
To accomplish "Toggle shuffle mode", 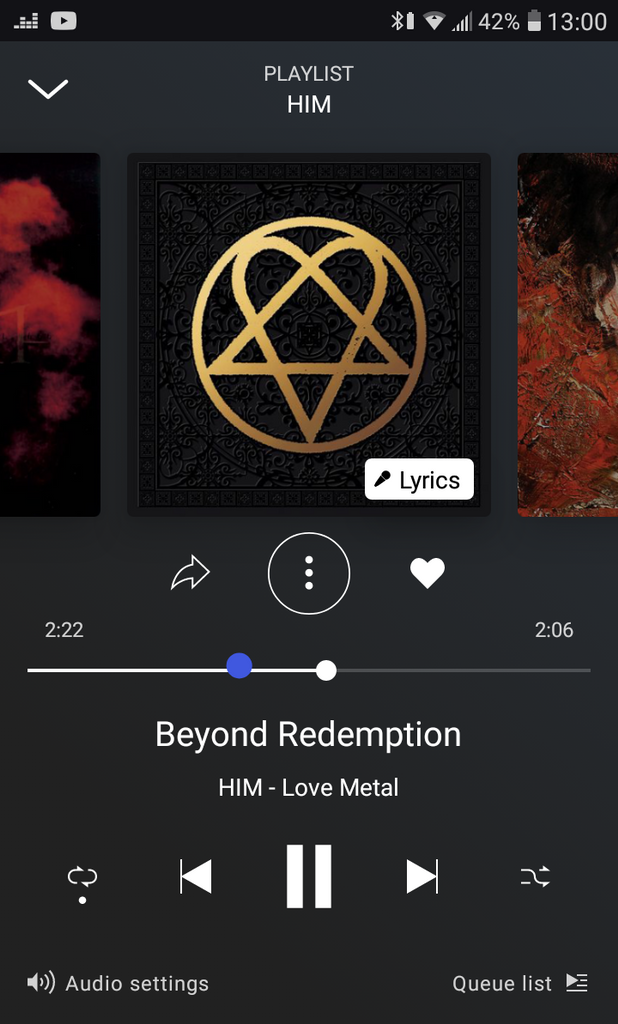I will click(535, 877).
